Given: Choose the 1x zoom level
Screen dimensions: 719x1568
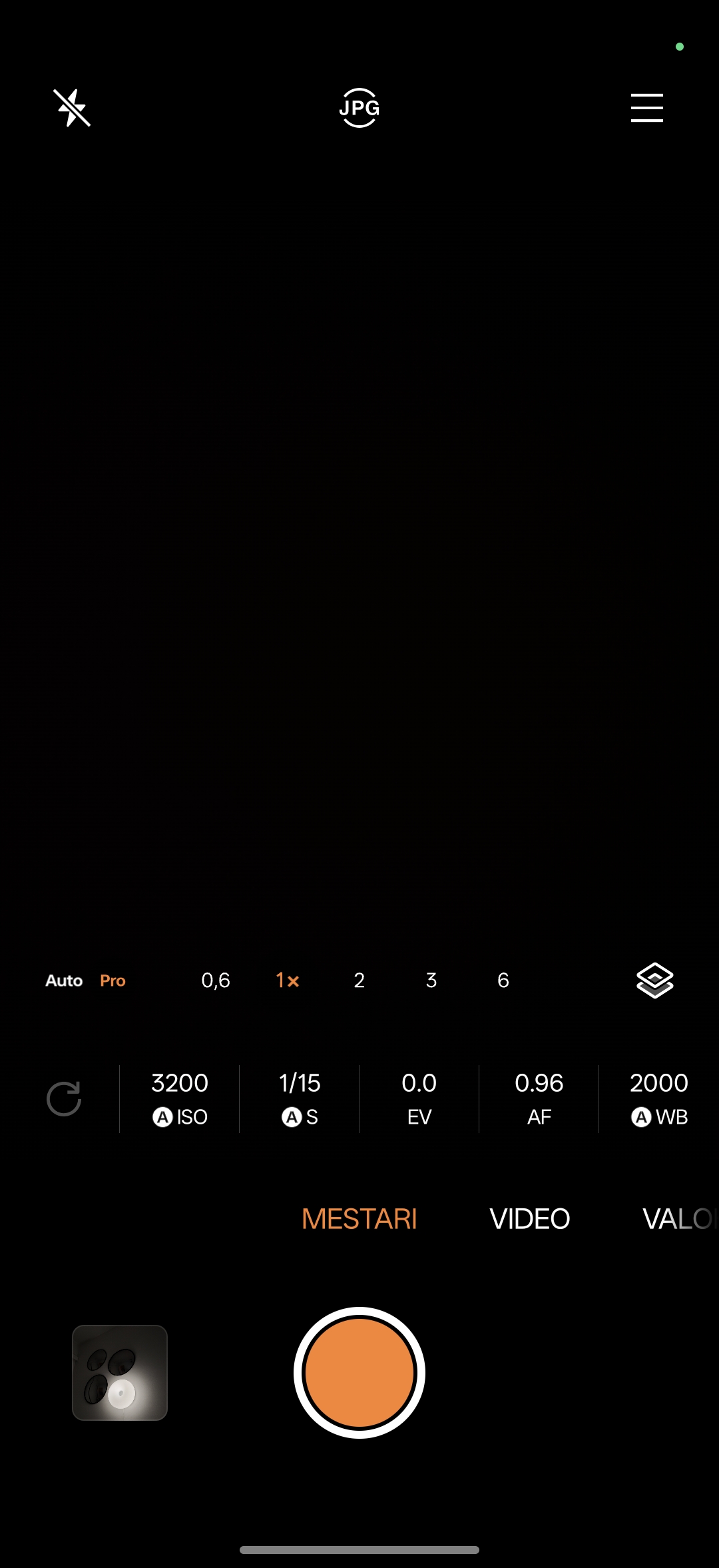Looking at the screenshot, I should (x=288, y=980).
